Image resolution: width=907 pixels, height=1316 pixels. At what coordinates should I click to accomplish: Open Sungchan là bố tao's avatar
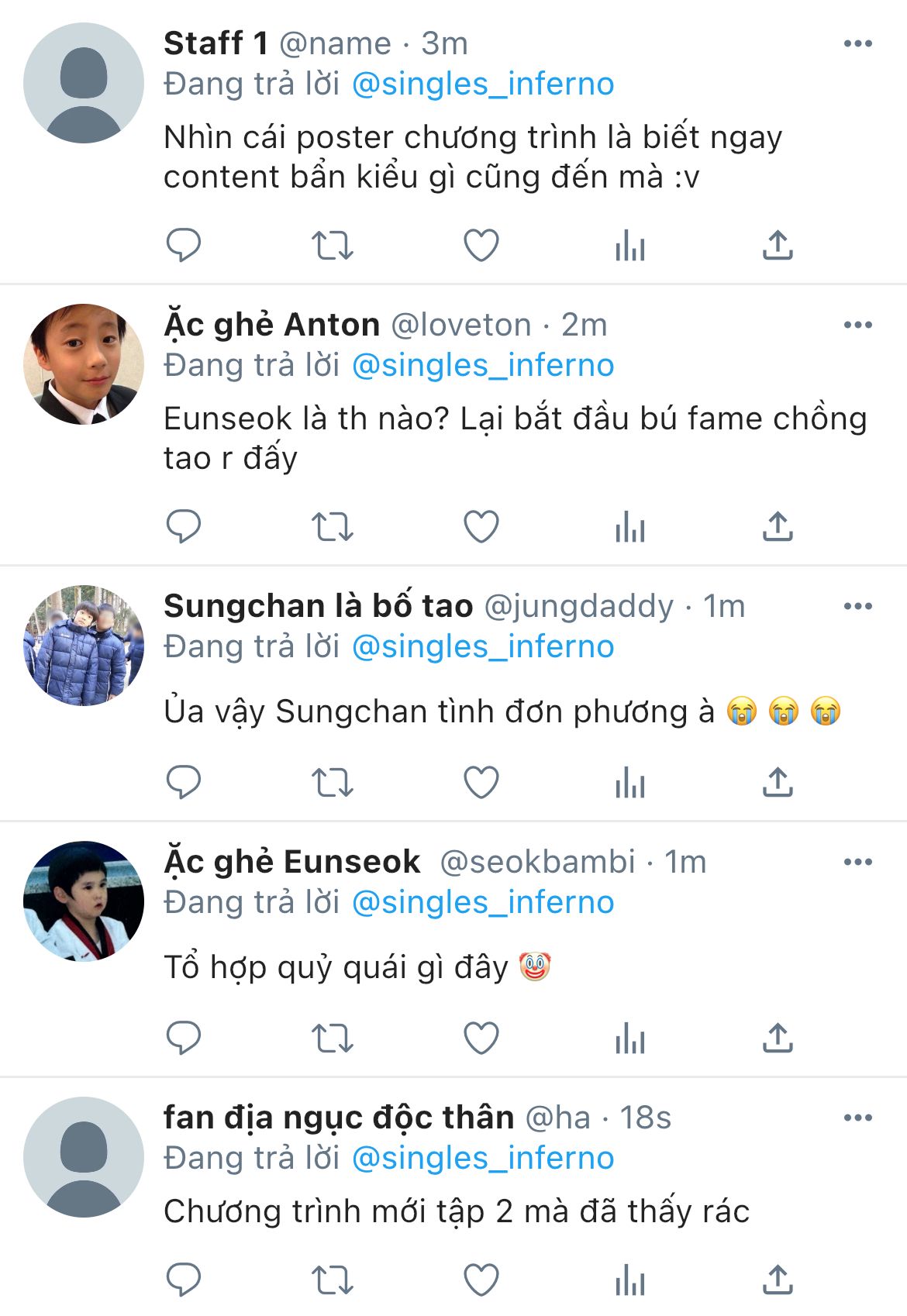click(x=84, y=646)
